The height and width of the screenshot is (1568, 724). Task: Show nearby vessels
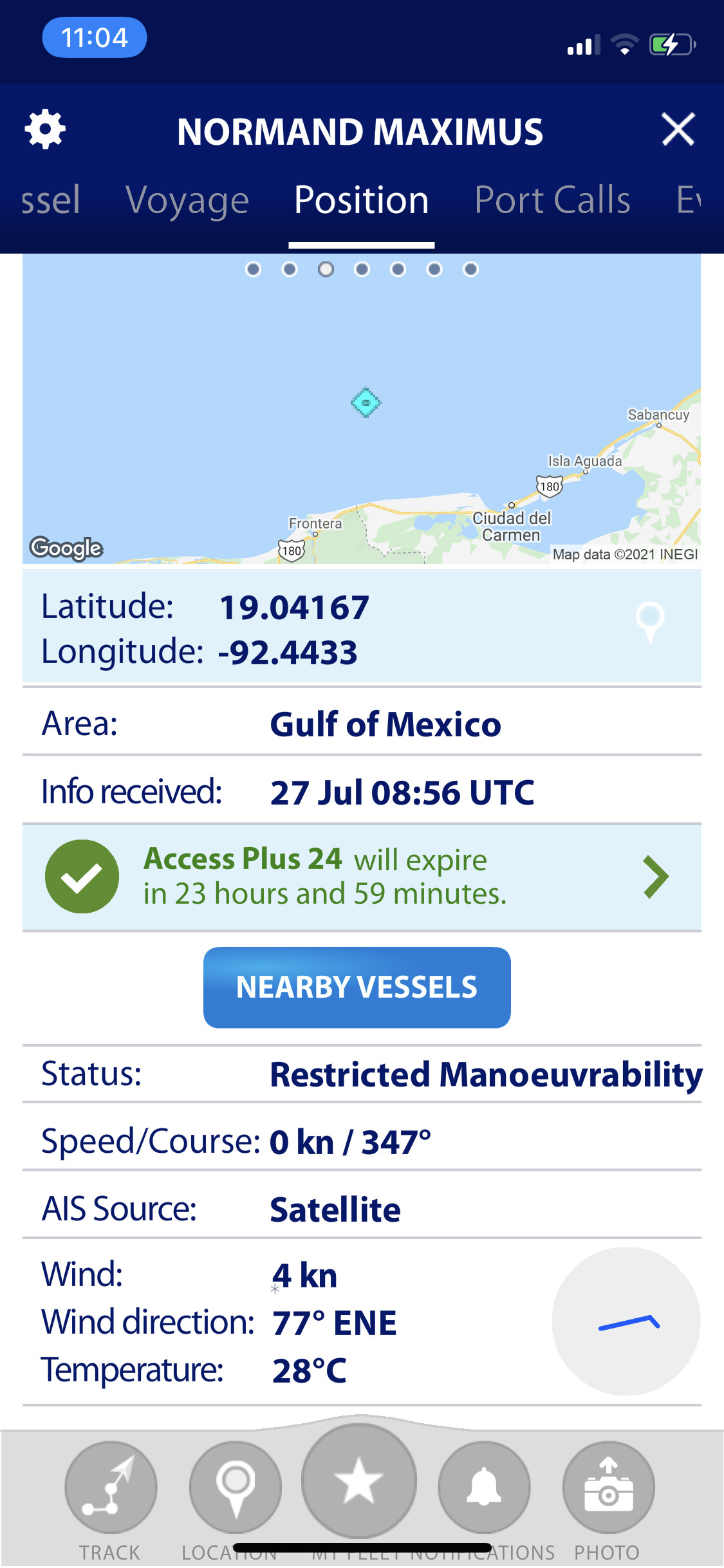[x=357, y=987]
